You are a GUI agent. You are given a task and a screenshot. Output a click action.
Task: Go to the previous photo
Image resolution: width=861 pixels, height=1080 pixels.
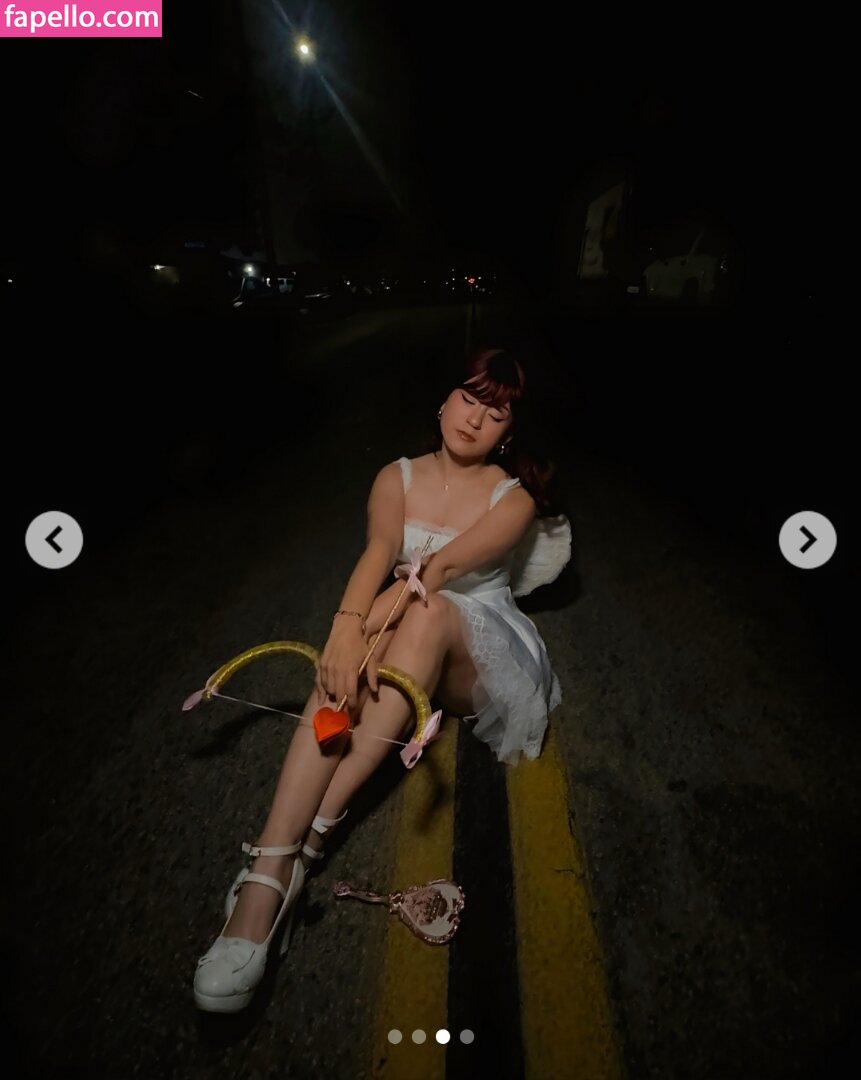54,540
